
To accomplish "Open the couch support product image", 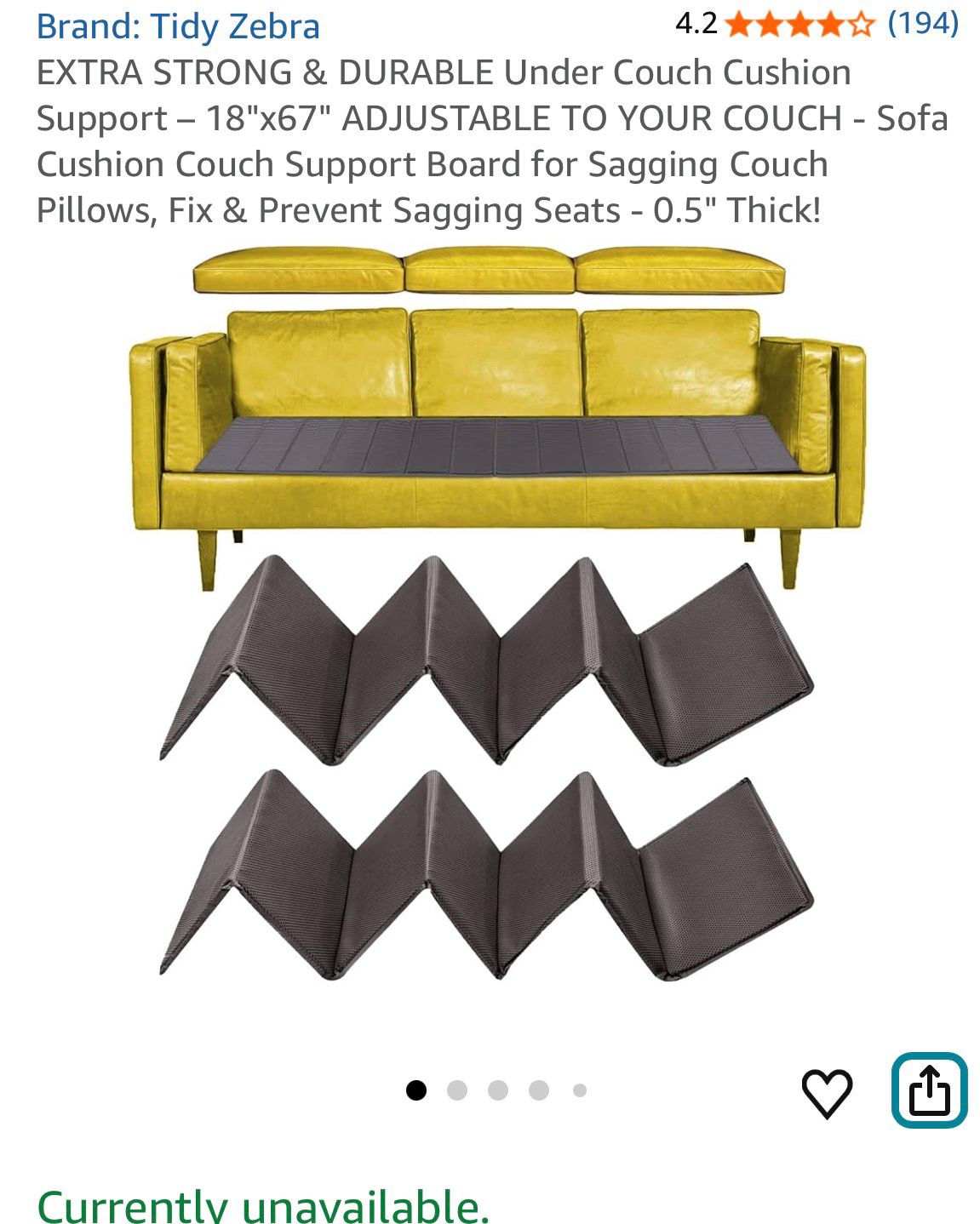I will (x=496, y=613).
